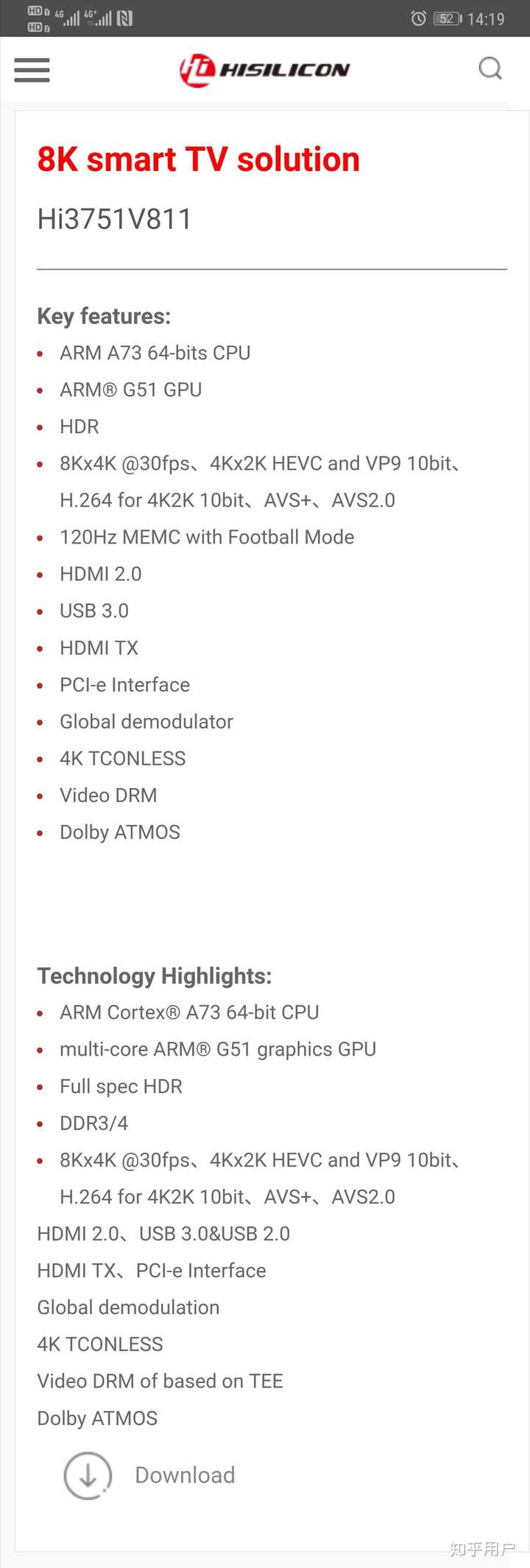Open the search icon

point(490,69)
